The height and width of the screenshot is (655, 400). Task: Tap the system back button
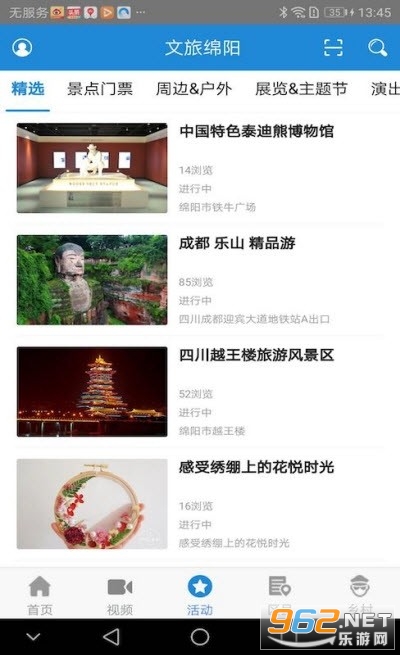tap(111, 637)
